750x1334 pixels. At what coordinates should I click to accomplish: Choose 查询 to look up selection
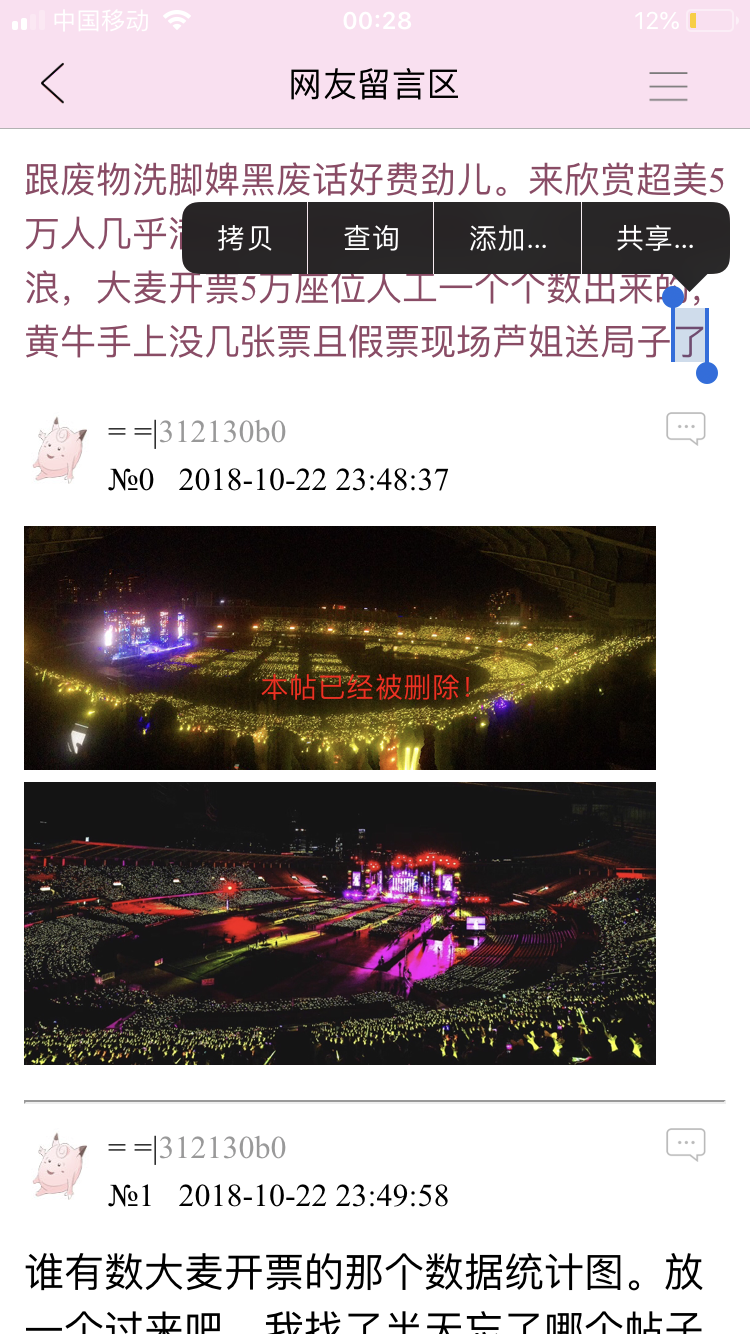371,238
